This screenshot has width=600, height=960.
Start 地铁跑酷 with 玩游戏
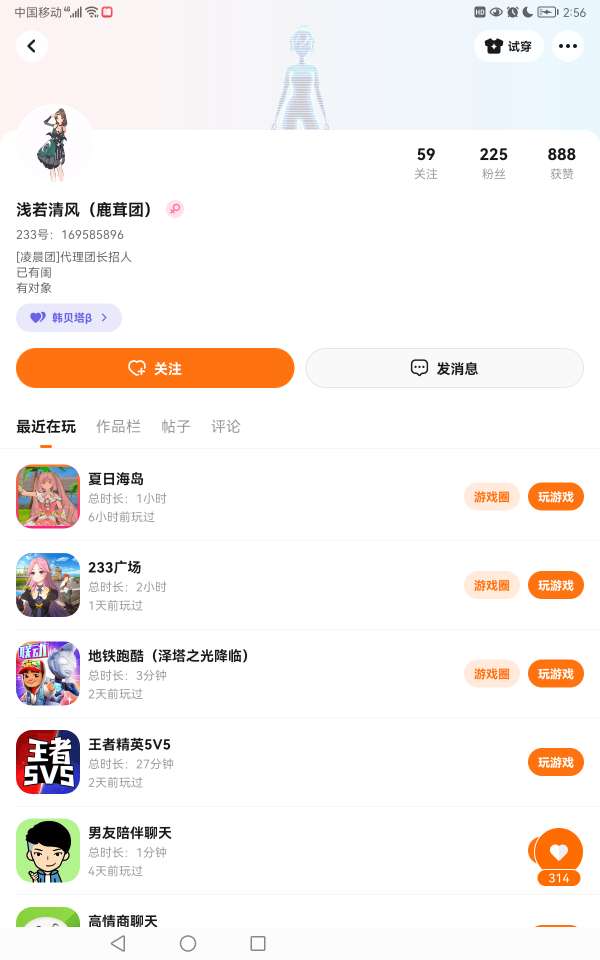555,674
